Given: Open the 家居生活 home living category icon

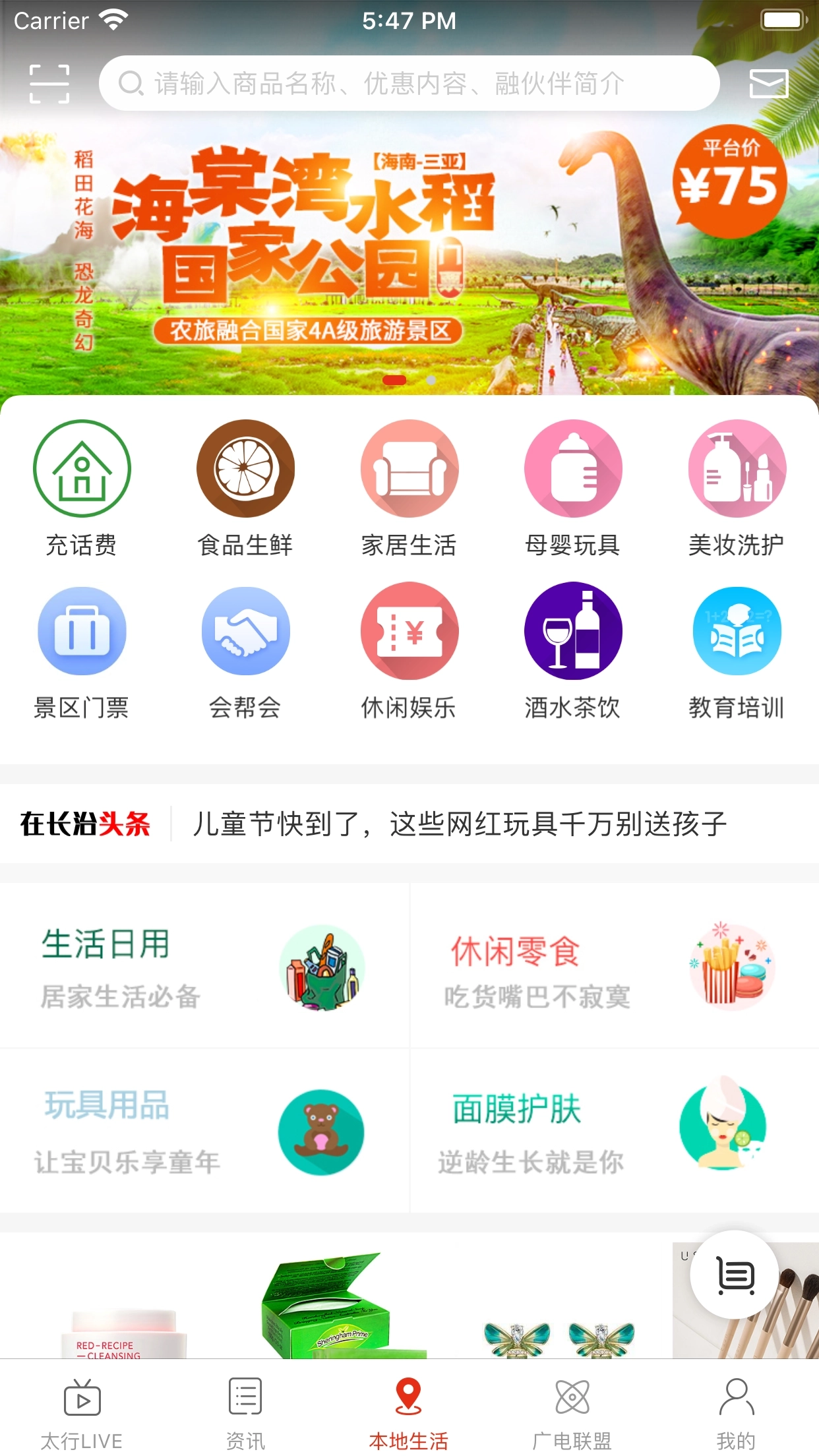Looking at the screenshot, I should pyautogui.click(x=409, y=468).
